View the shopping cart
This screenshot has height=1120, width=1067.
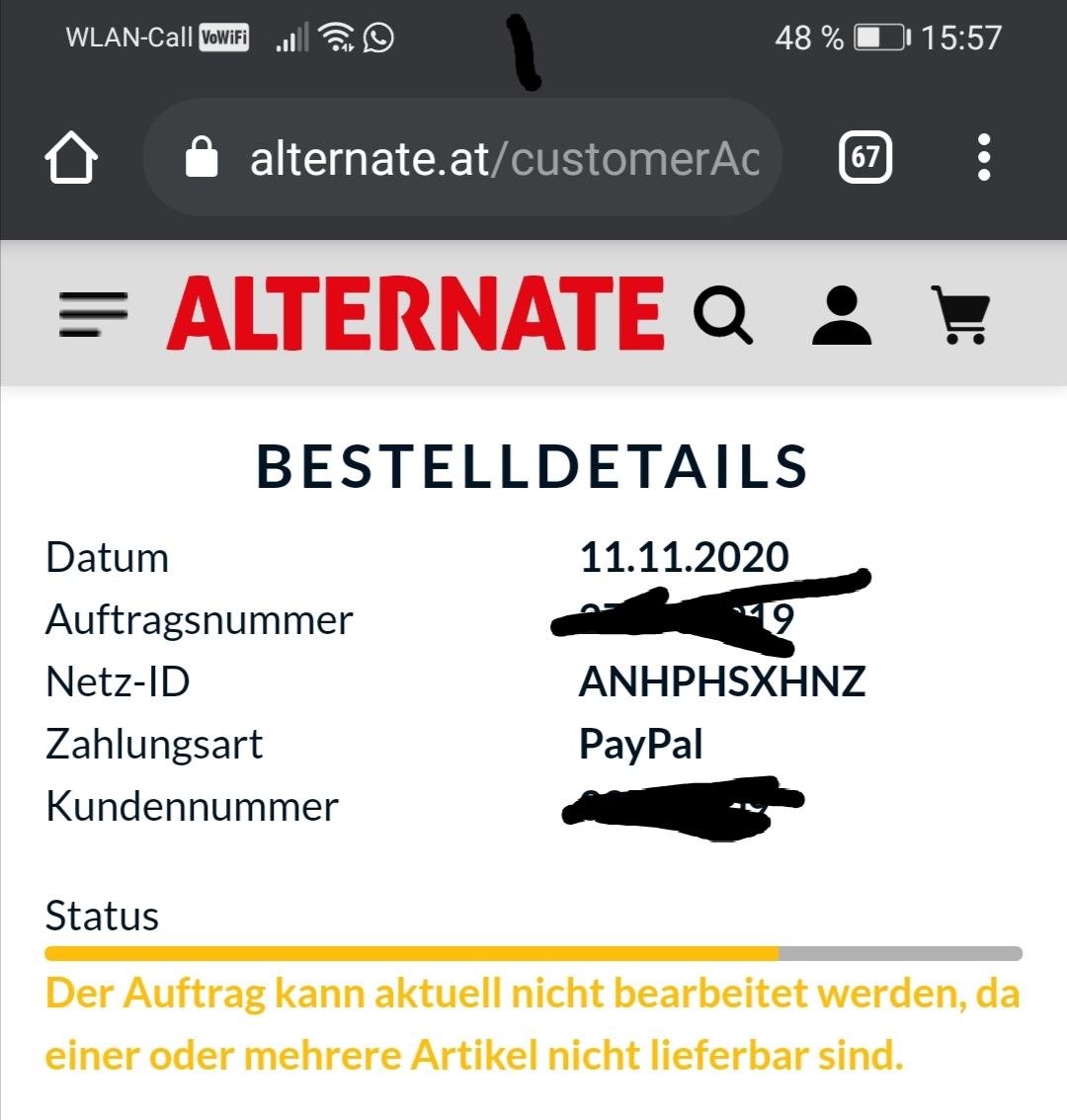click(x=959, y=316)
